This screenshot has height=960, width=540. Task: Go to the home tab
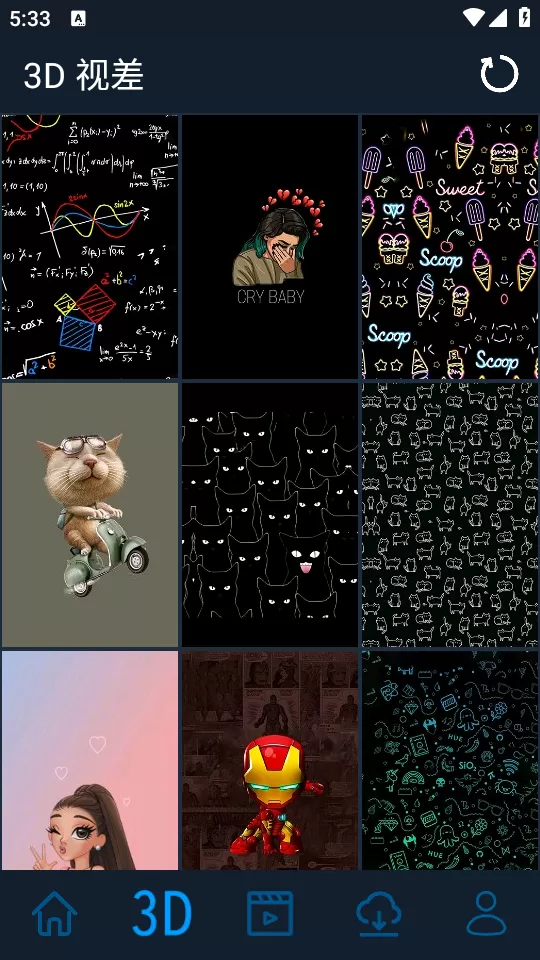click(54, 913)
